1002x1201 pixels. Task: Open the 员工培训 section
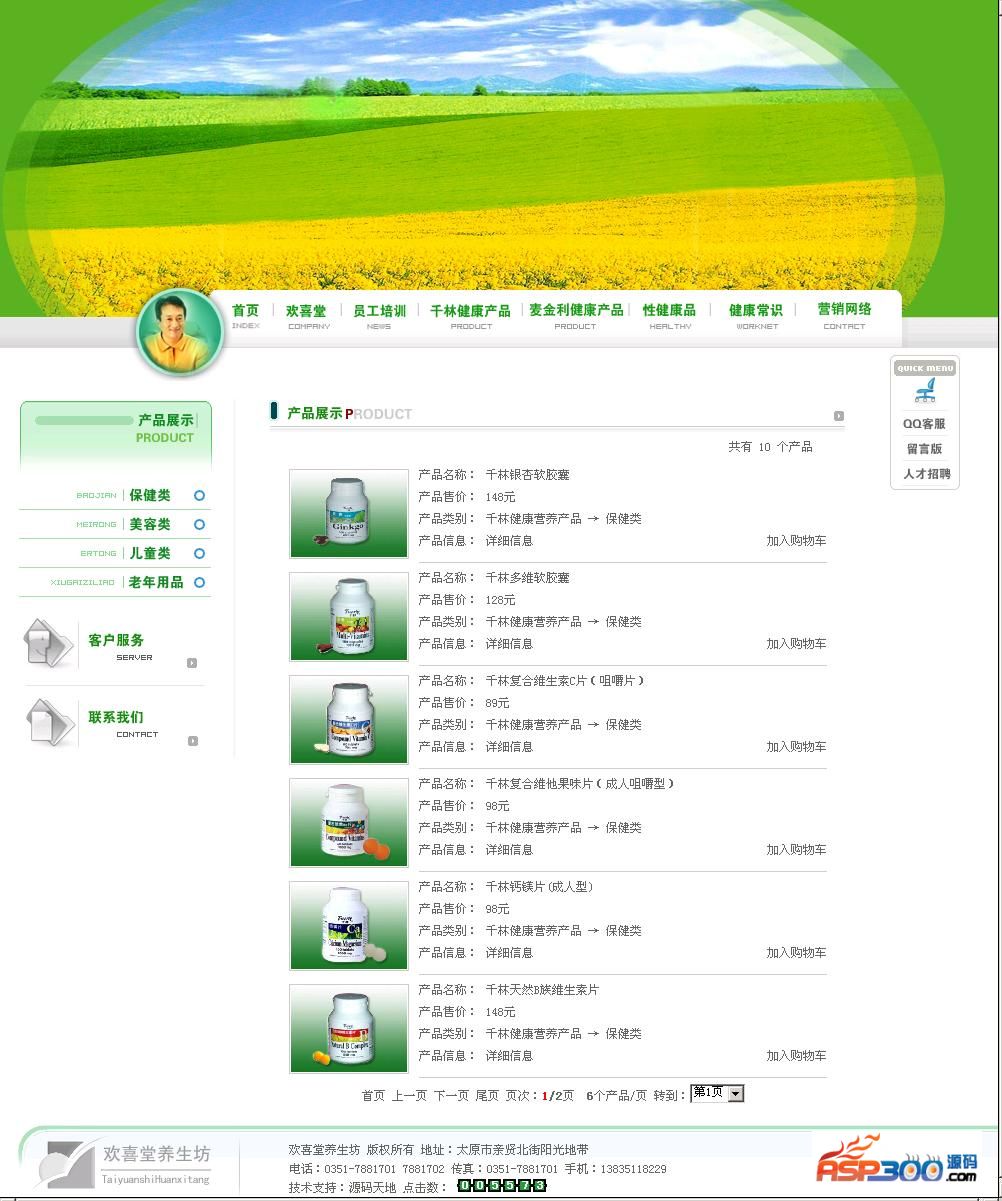pos(379,311)
